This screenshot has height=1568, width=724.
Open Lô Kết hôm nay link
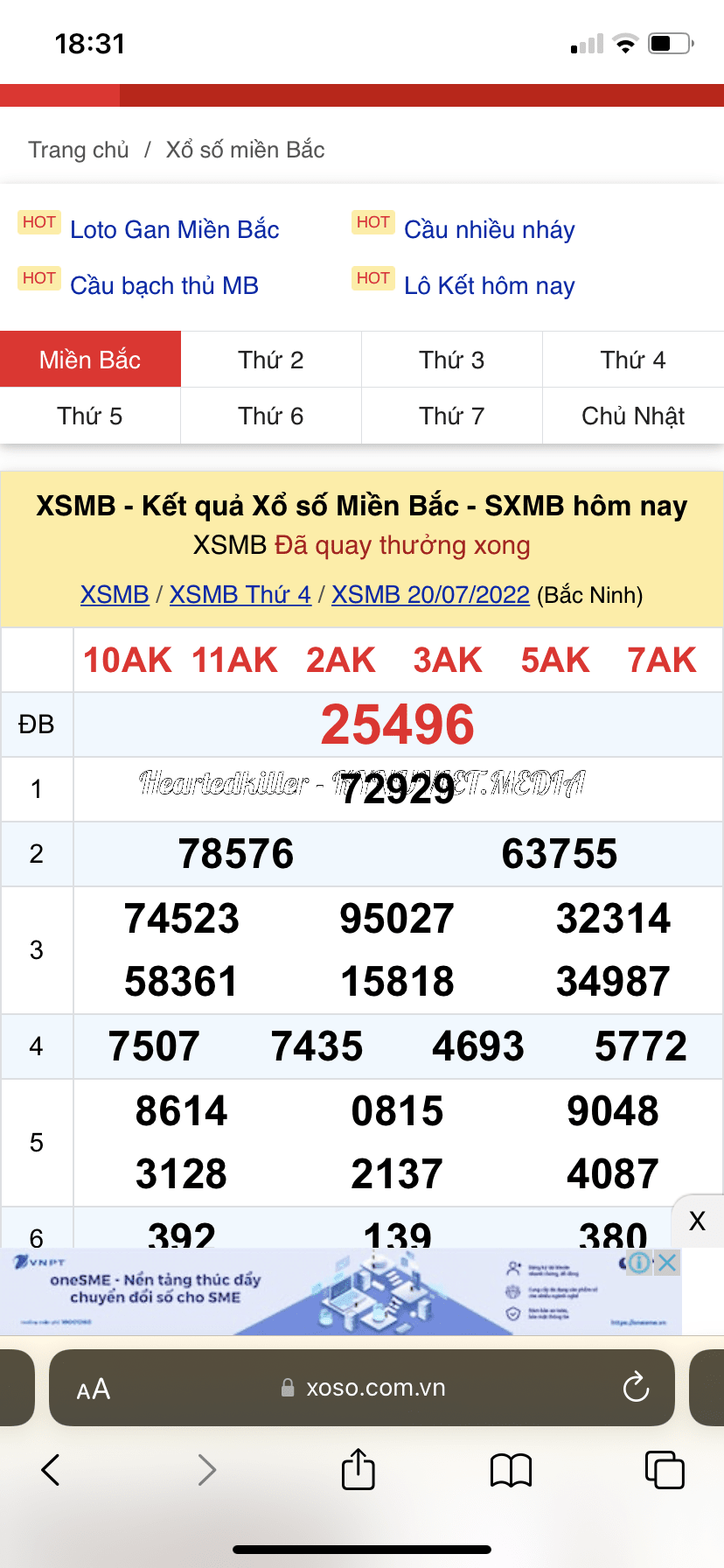point(489,285)
